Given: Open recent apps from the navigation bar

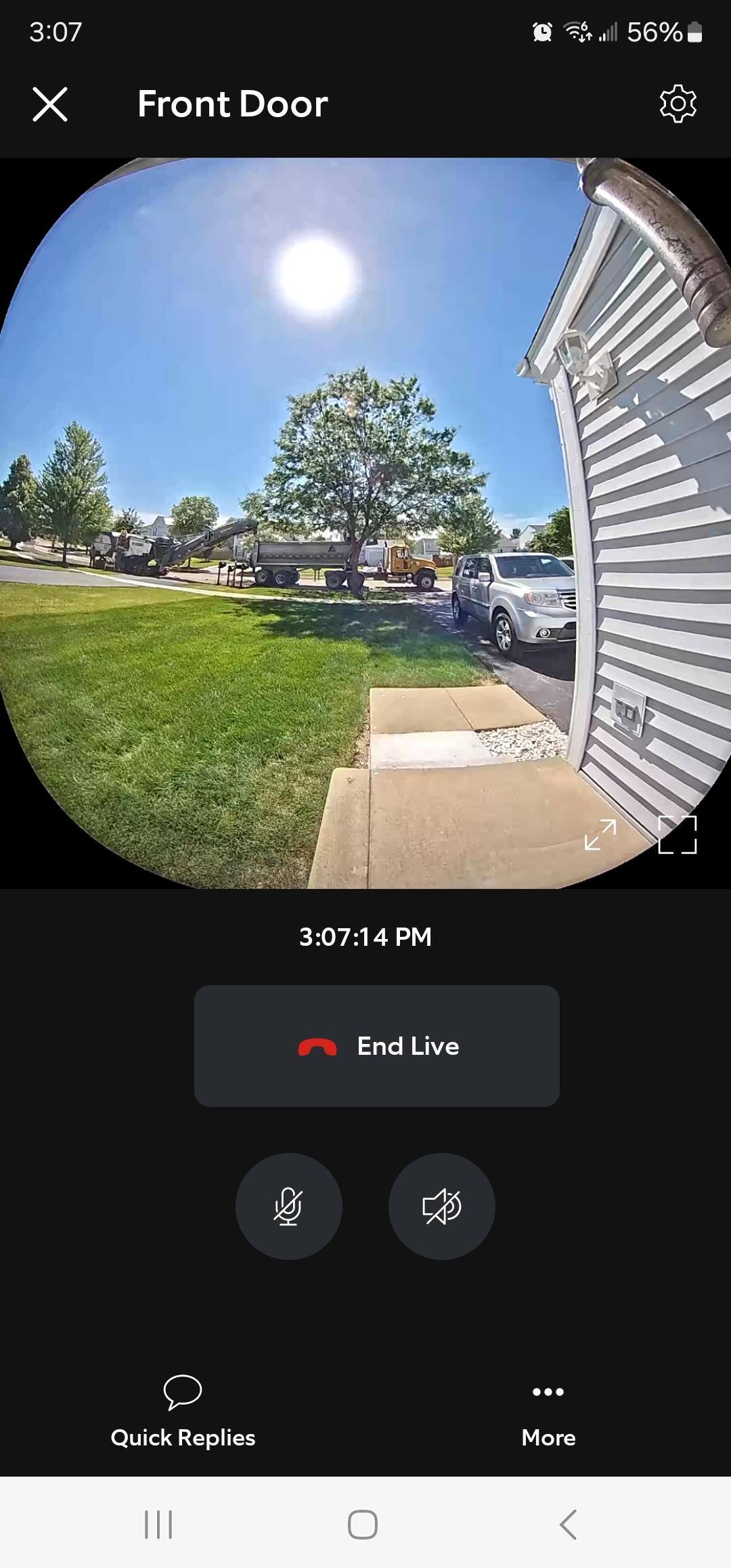Looking at the screenshot, I should (158, 1525).
